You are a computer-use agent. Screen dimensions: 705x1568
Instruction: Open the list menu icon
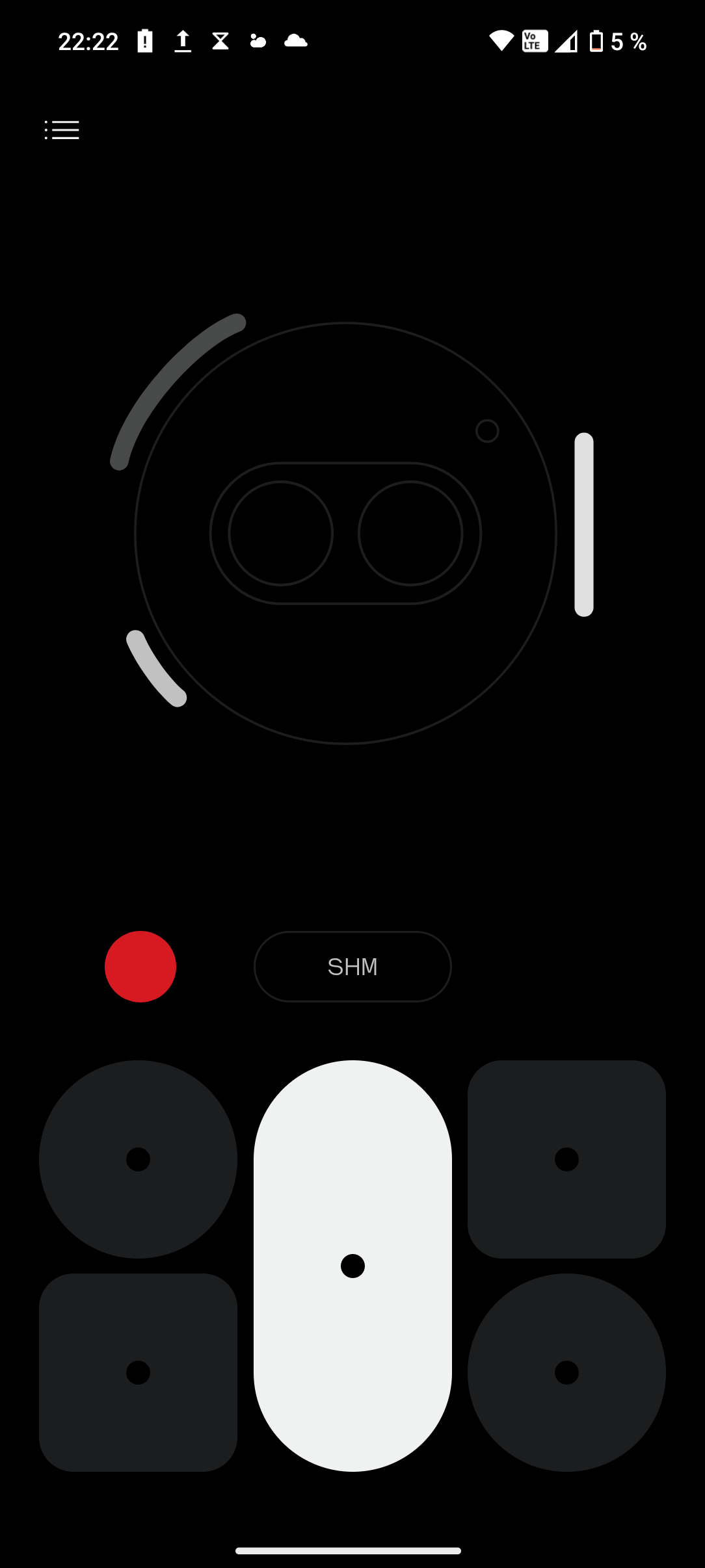62,130
